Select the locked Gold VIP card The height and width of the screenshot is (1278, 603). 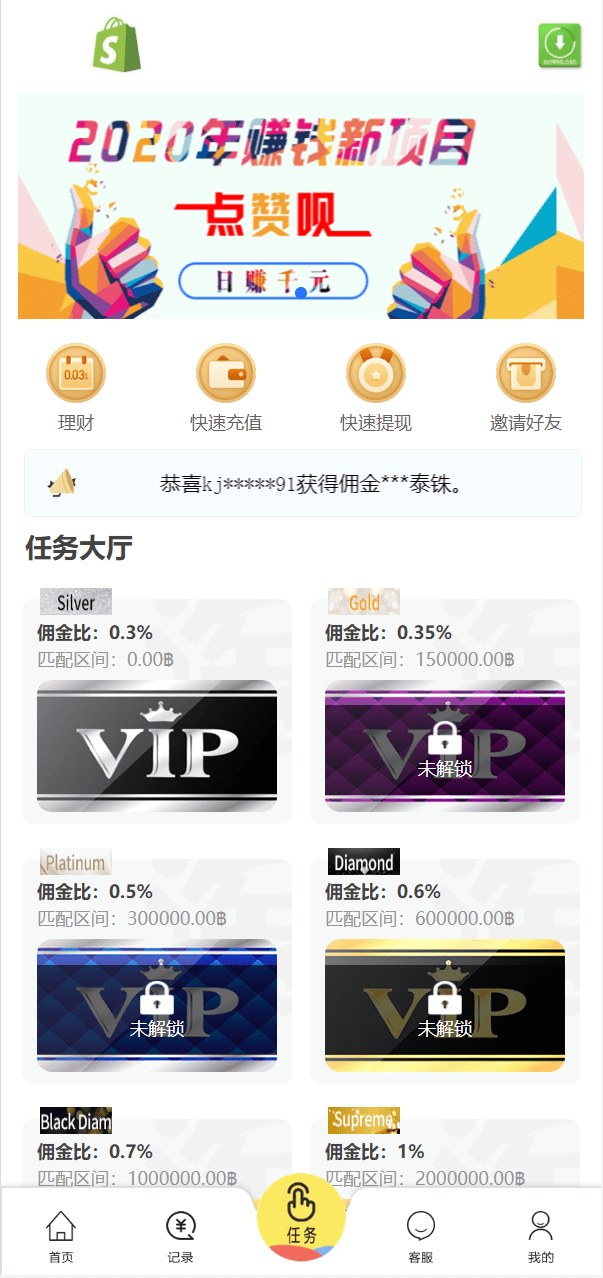445,745
